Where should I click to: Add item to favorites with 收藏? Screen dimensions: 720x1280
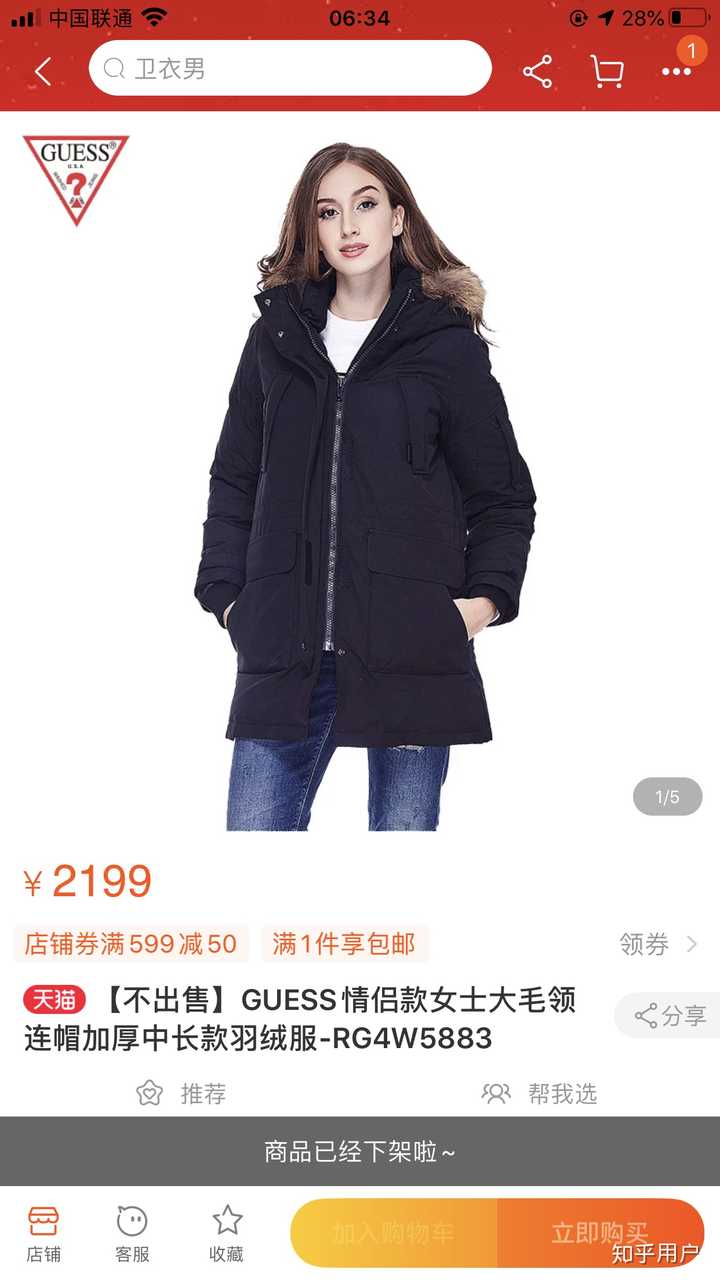[x=227, y=1234]
